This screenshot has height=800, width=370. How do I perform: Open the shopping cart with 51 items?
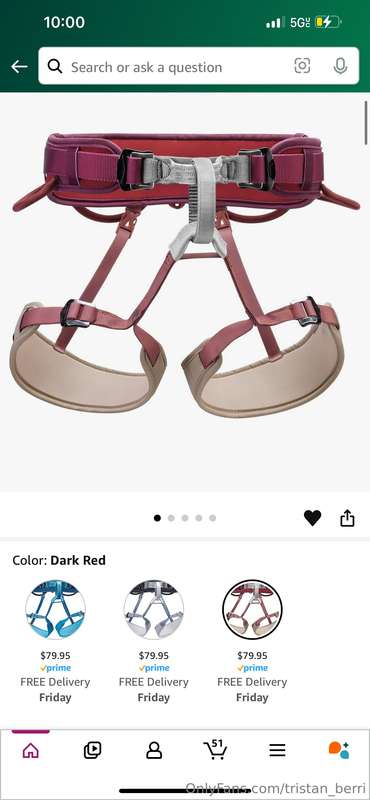click(215, 748)
